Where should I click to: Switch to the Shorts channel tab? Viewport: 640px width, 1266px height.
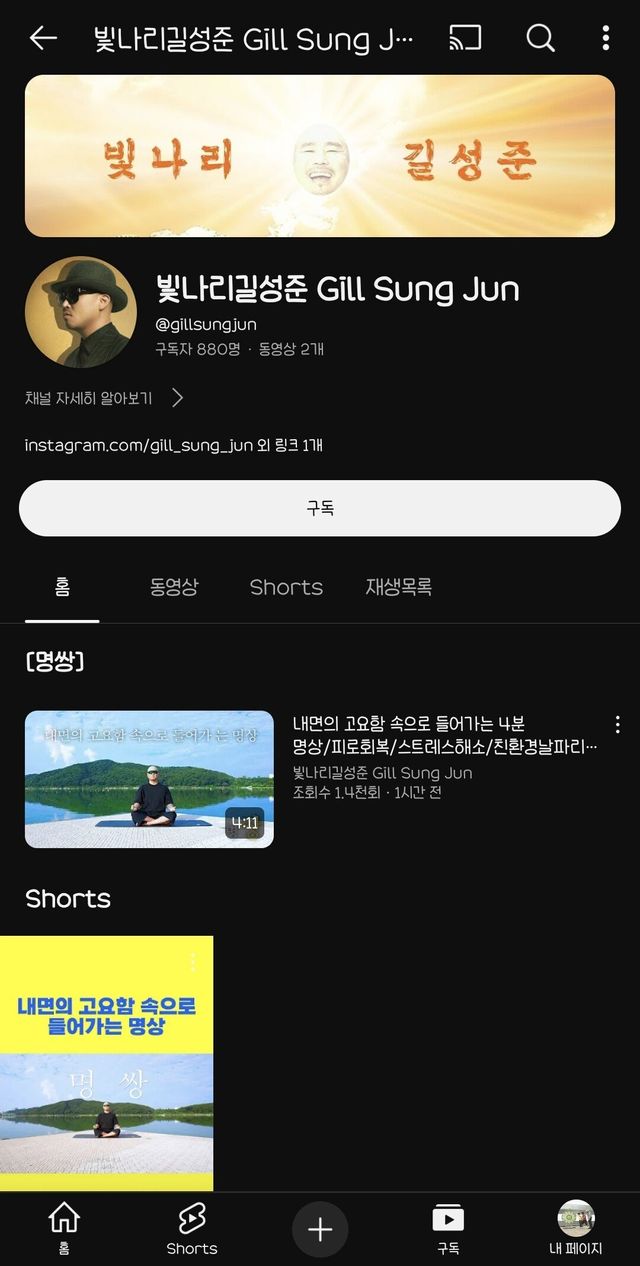click(286, 587)
